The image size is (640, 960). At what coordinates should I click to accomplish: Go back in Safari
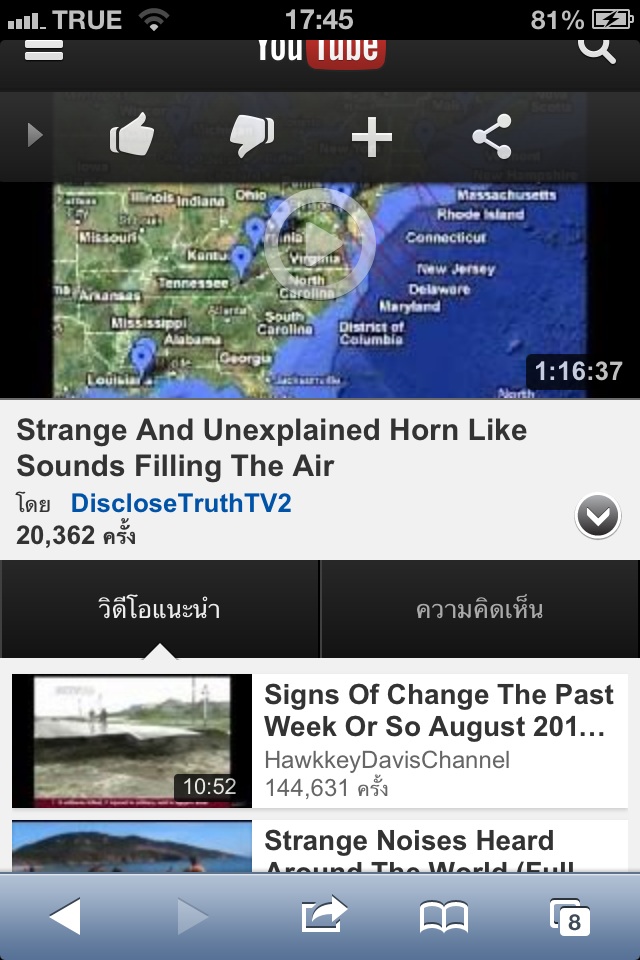point(64,916)
